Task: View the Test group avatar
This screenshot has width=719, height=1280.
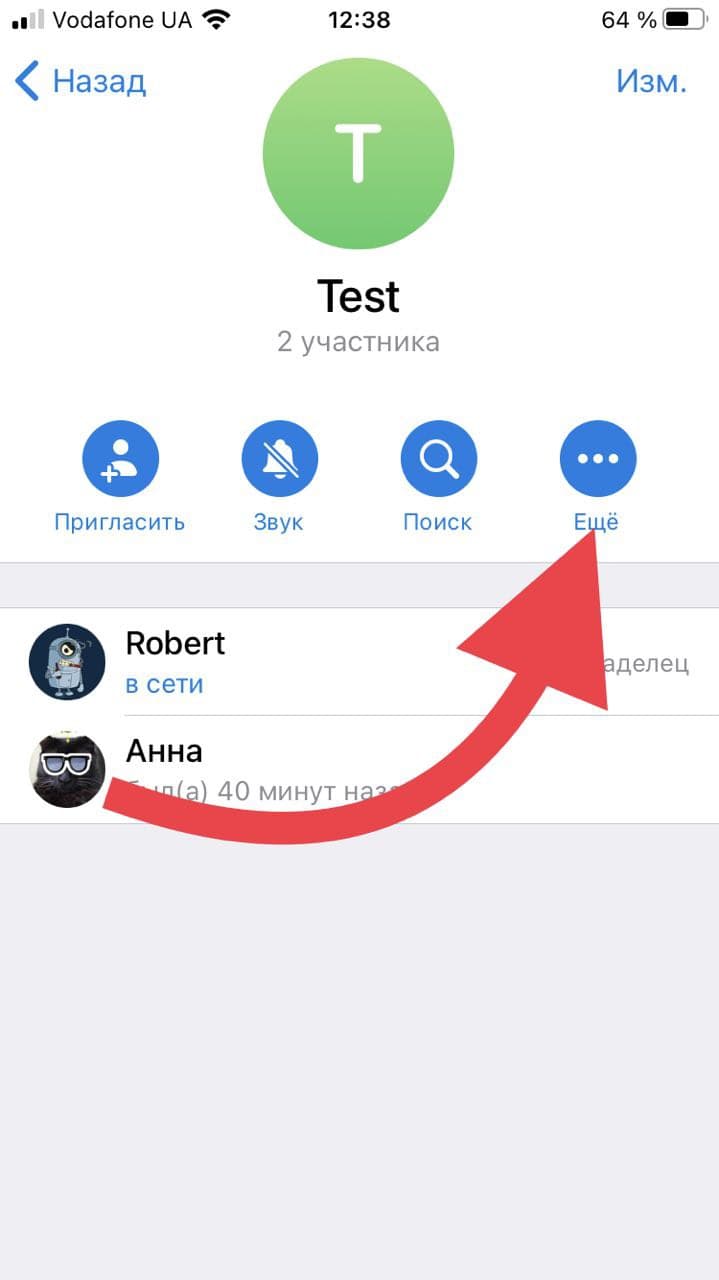Action: (x=358, y=153)
